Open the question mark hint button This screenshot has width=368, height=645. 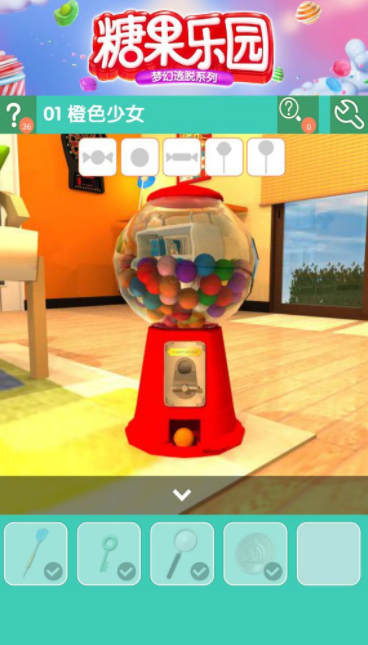tap(17, 115)
